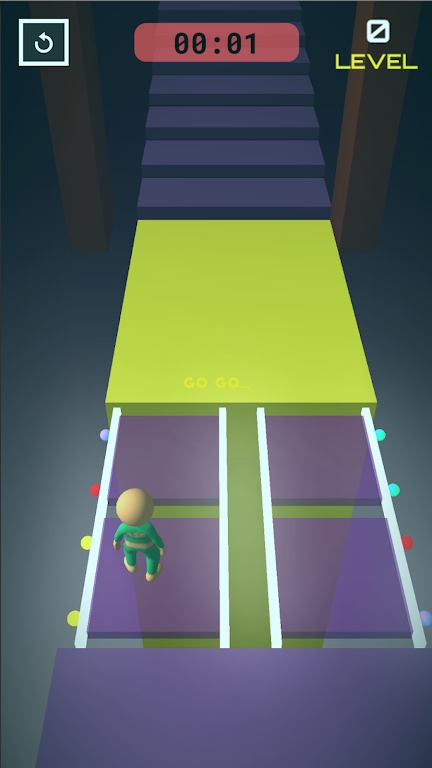Image resolution: width=432 pixels, height=768 pixels.
Task: Tap the restart level icon
Action: tap(44, 43)
